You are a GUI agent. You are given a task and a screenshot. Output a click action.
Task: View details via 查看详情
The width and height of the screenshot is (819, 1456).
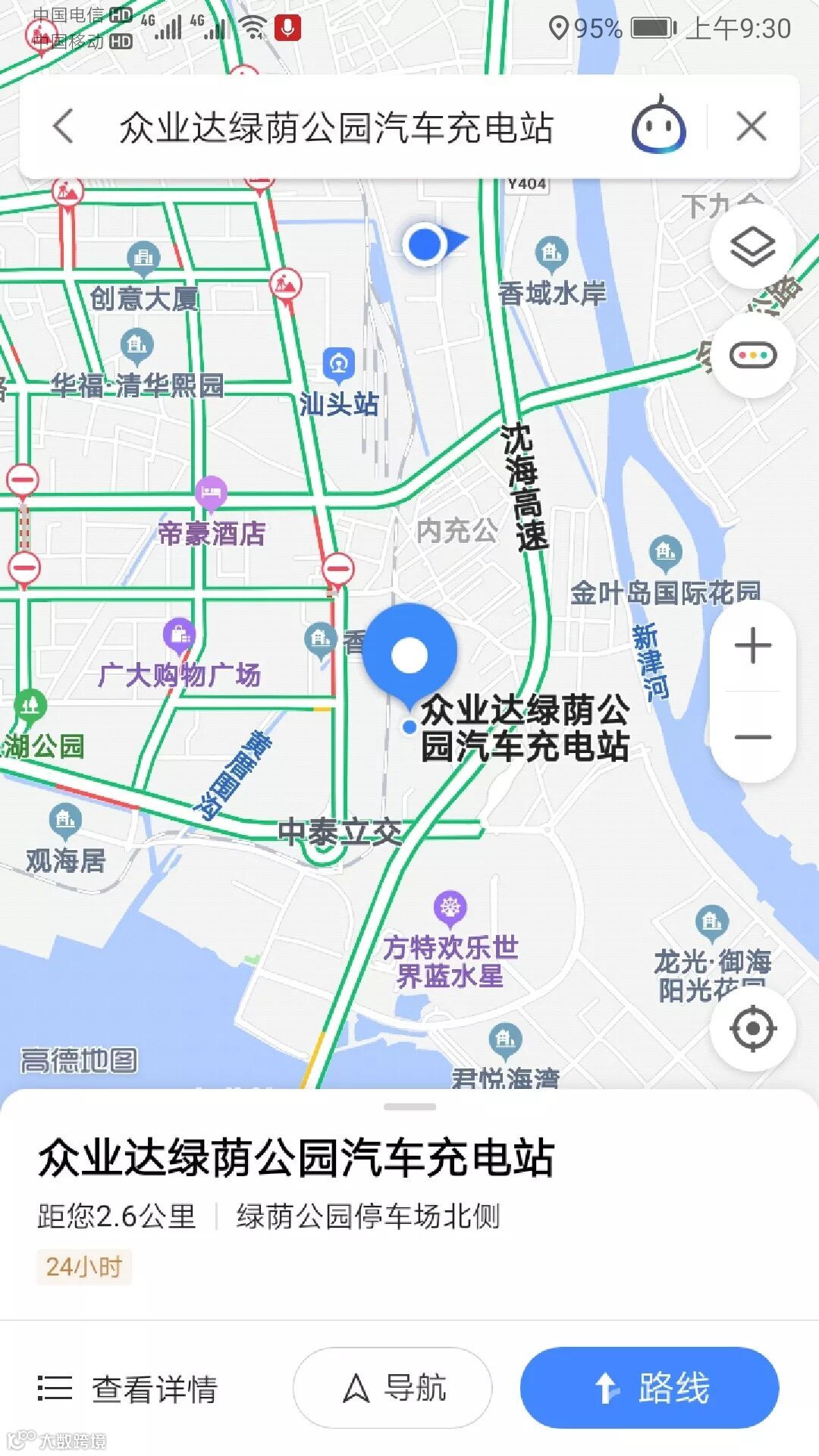click(x=129, y=1389)
